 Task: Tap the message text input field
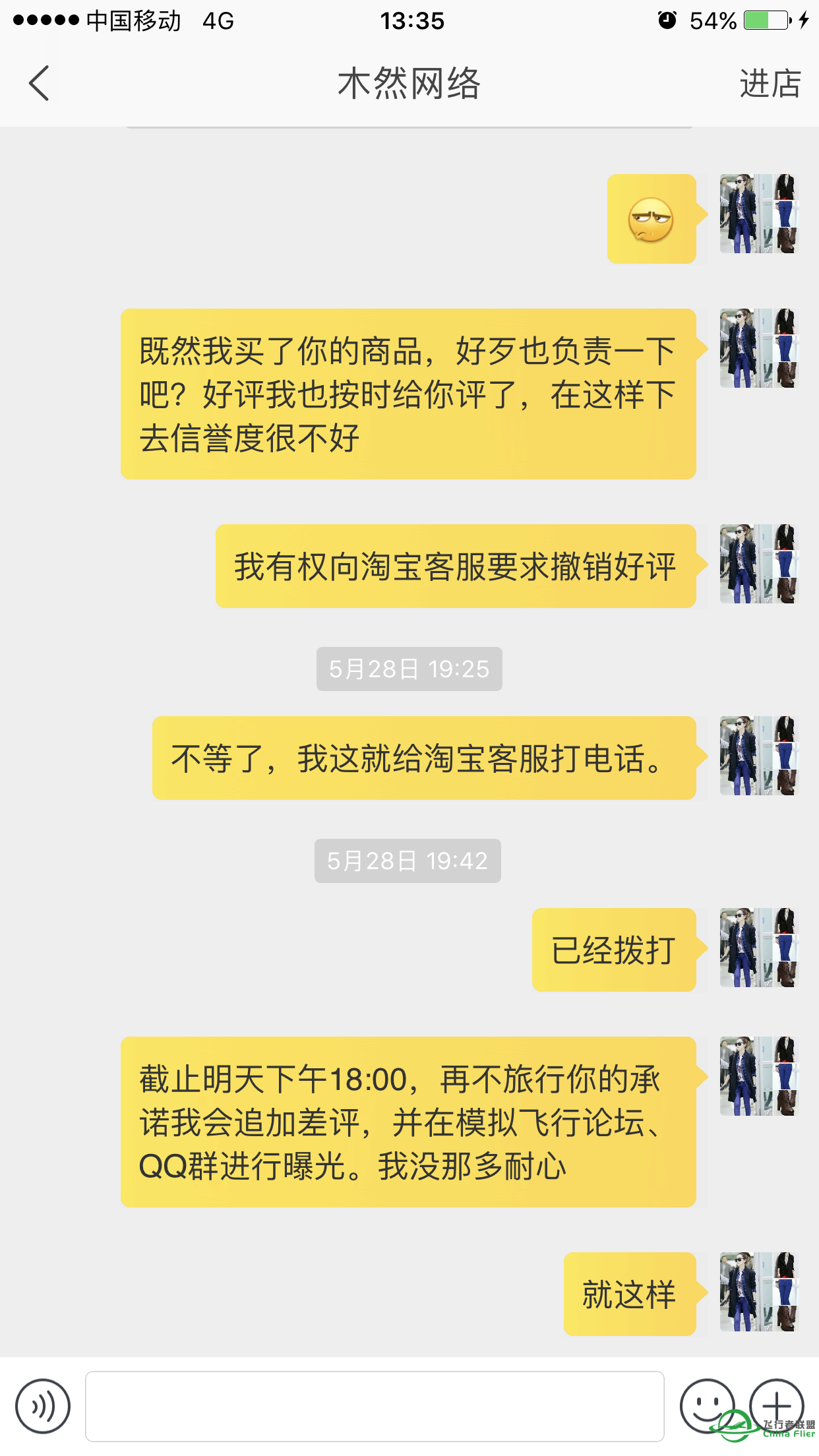(x=376, y=1405)
